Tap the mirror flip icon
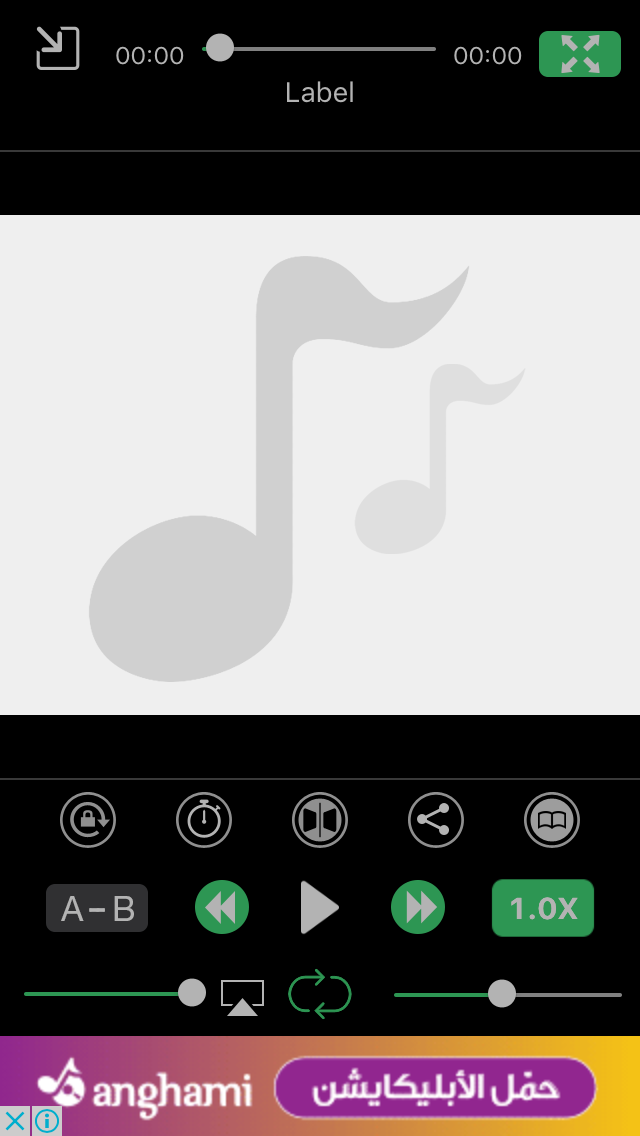The width and height of the screenshot is (640, 1136). 320,820
